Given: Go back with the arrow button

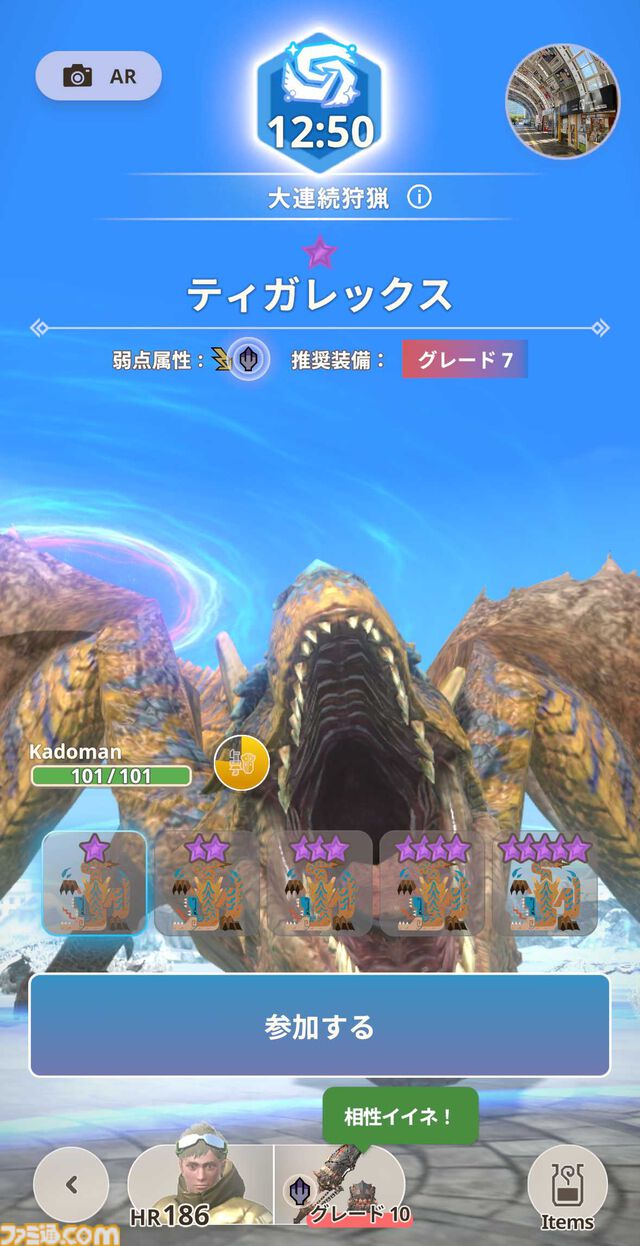Looking at the screenshot, I should (71, 1185).
